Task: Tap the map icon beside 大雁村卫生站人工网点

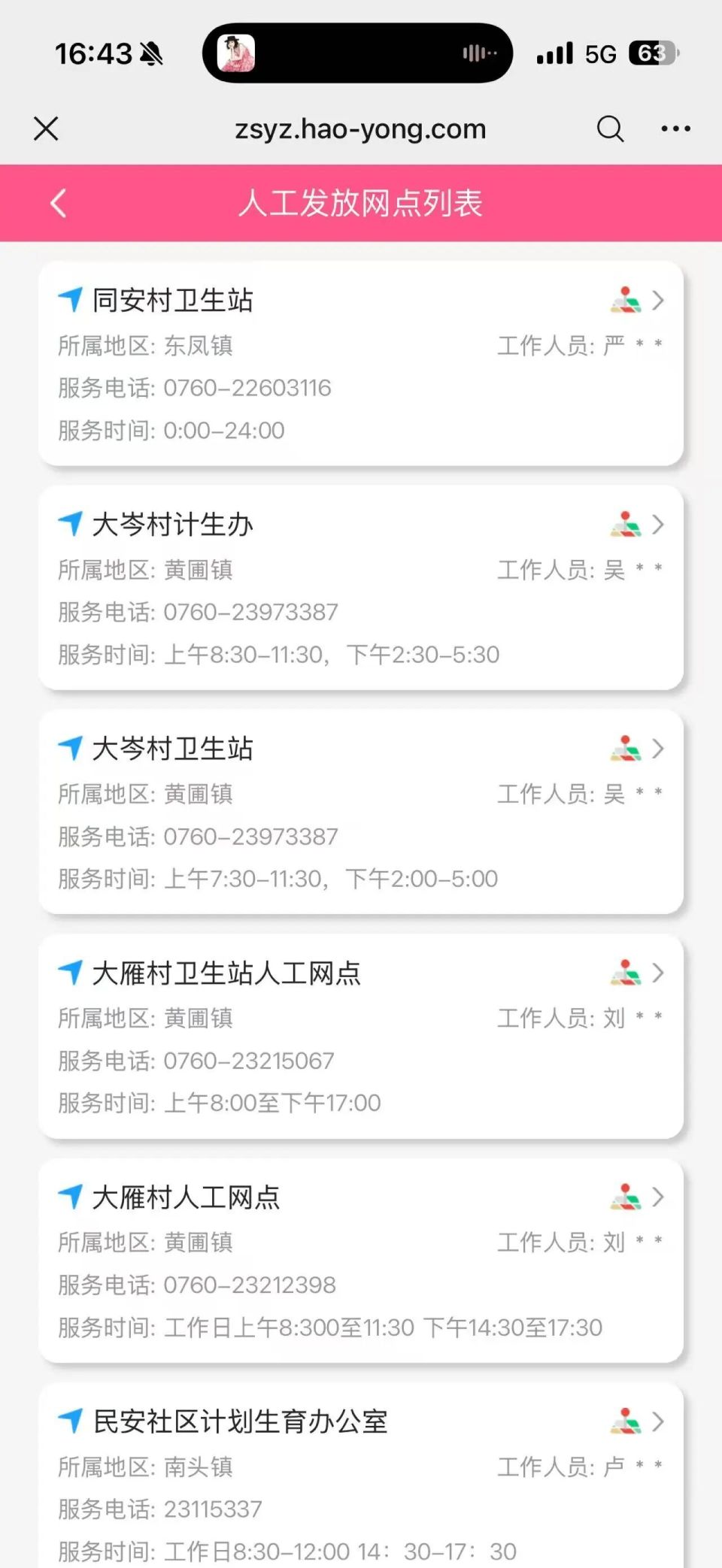Action: [624, 971]
